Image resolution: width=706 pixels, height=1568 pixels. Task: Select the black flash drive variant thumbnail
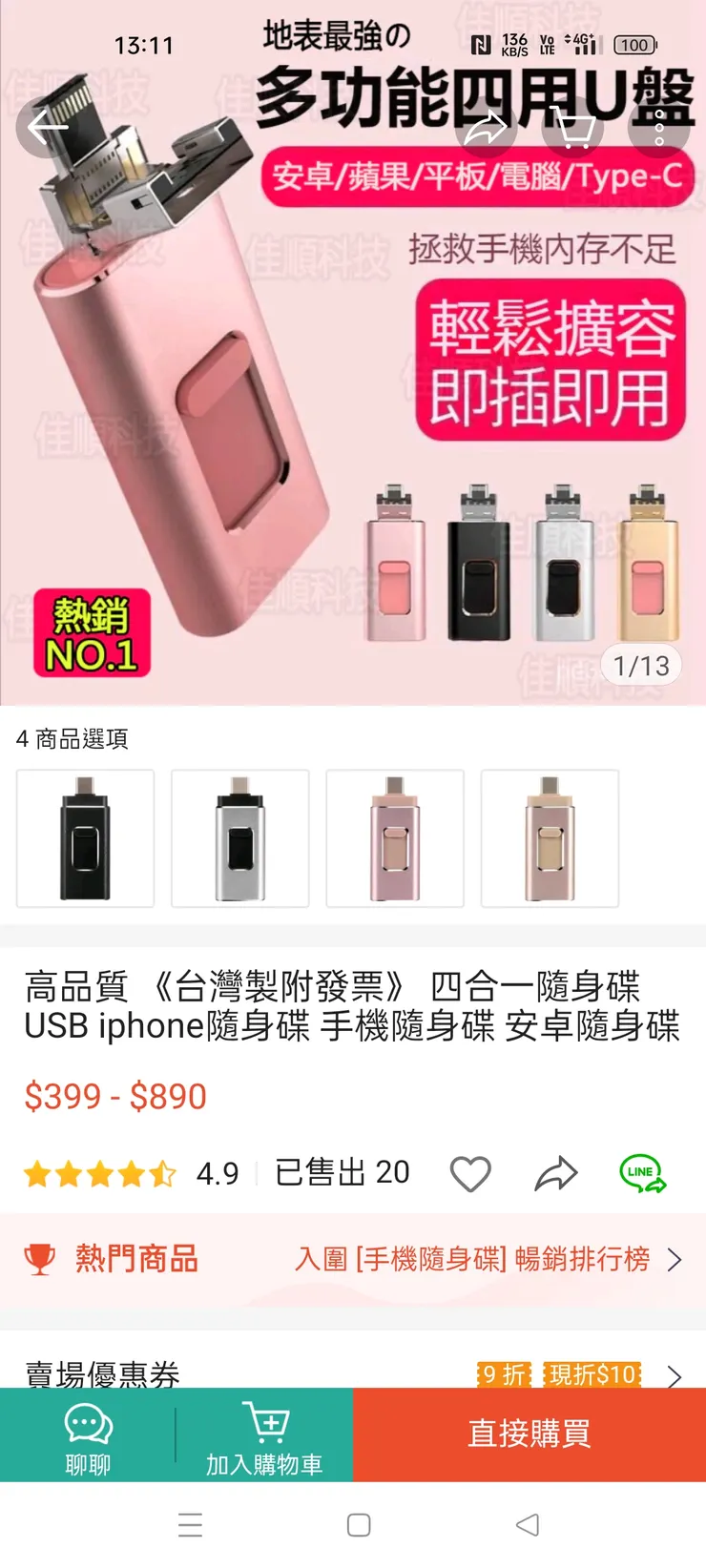pos(84,838)
